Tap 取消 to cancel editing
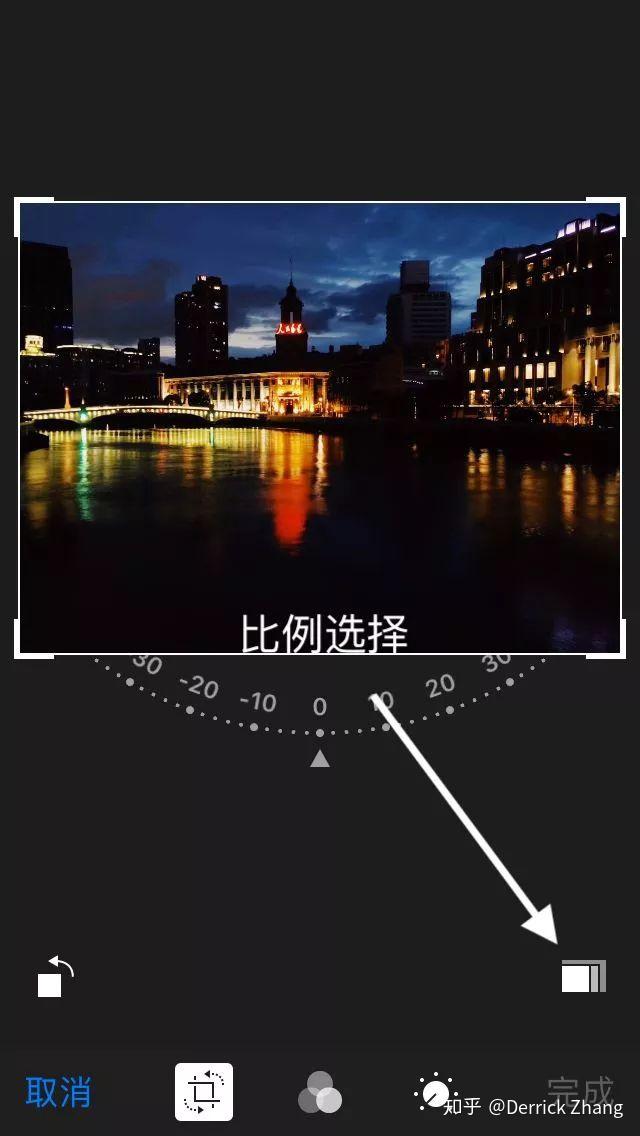 (x=58, y=1092)
